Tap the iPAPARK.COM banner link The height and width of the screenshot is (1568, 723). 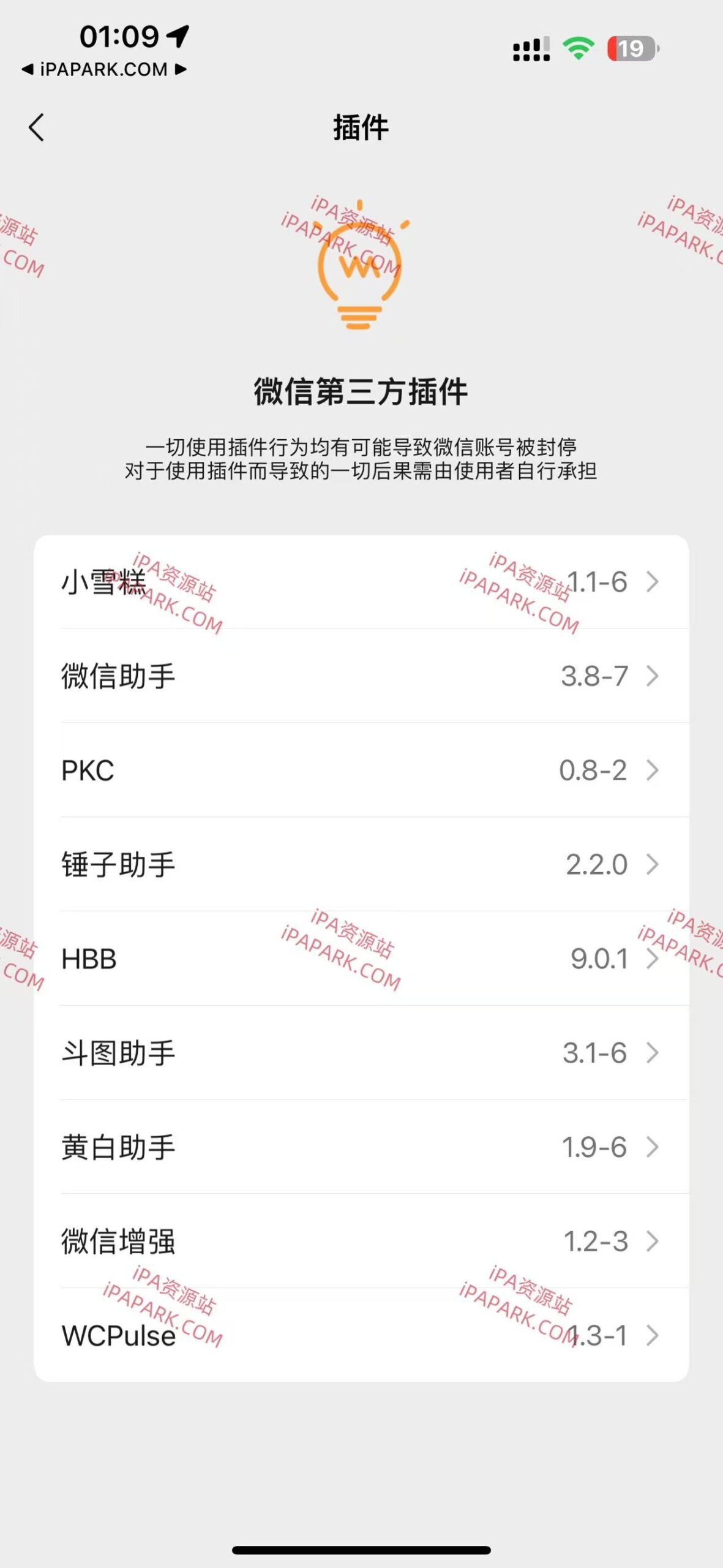click(x=103, y=70)
